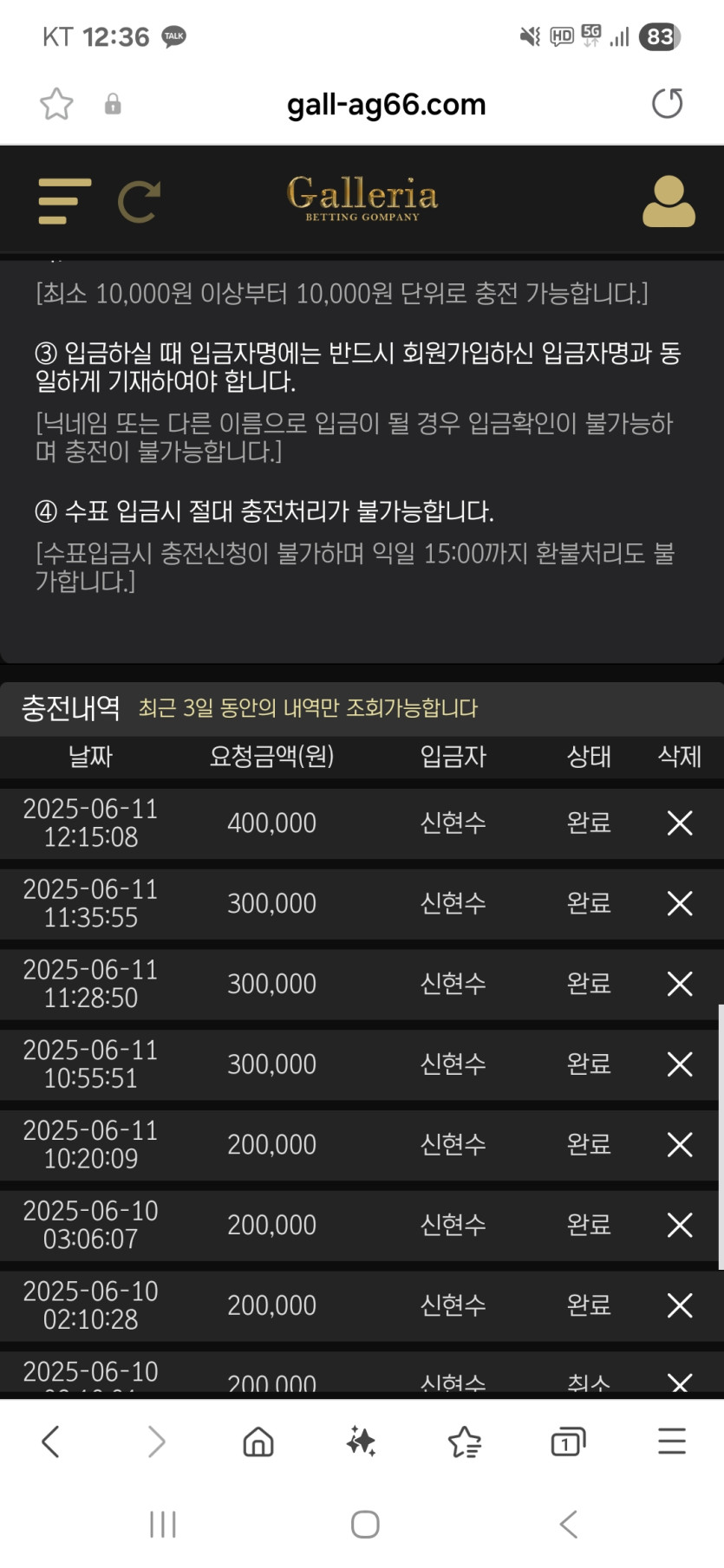Delete the 10:55:51 charge record
This screenshot has width=724, height=1568.
click(x=680, y=1064)
